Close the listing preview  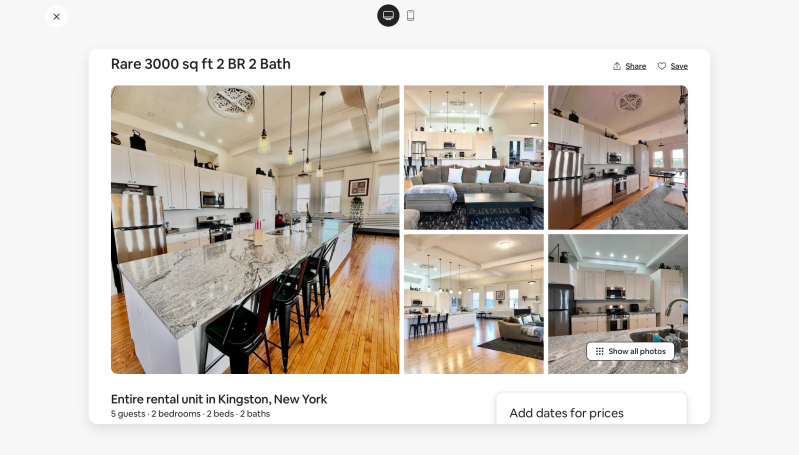(56, 16)
